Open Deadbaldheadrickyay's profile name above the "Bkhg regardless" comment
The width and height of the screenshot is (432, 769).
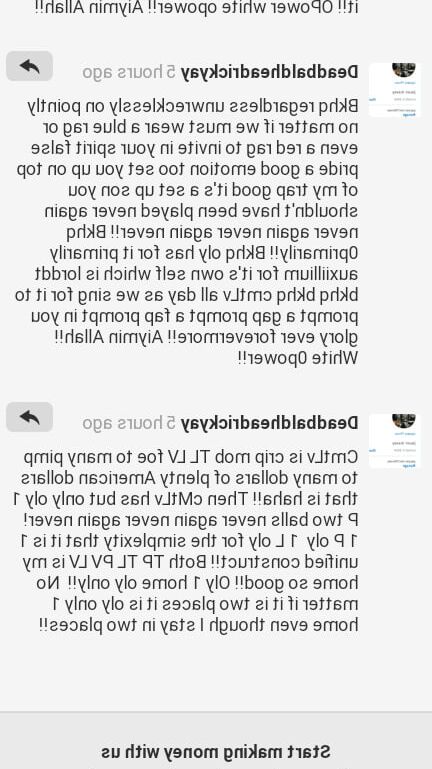[269, 72]
